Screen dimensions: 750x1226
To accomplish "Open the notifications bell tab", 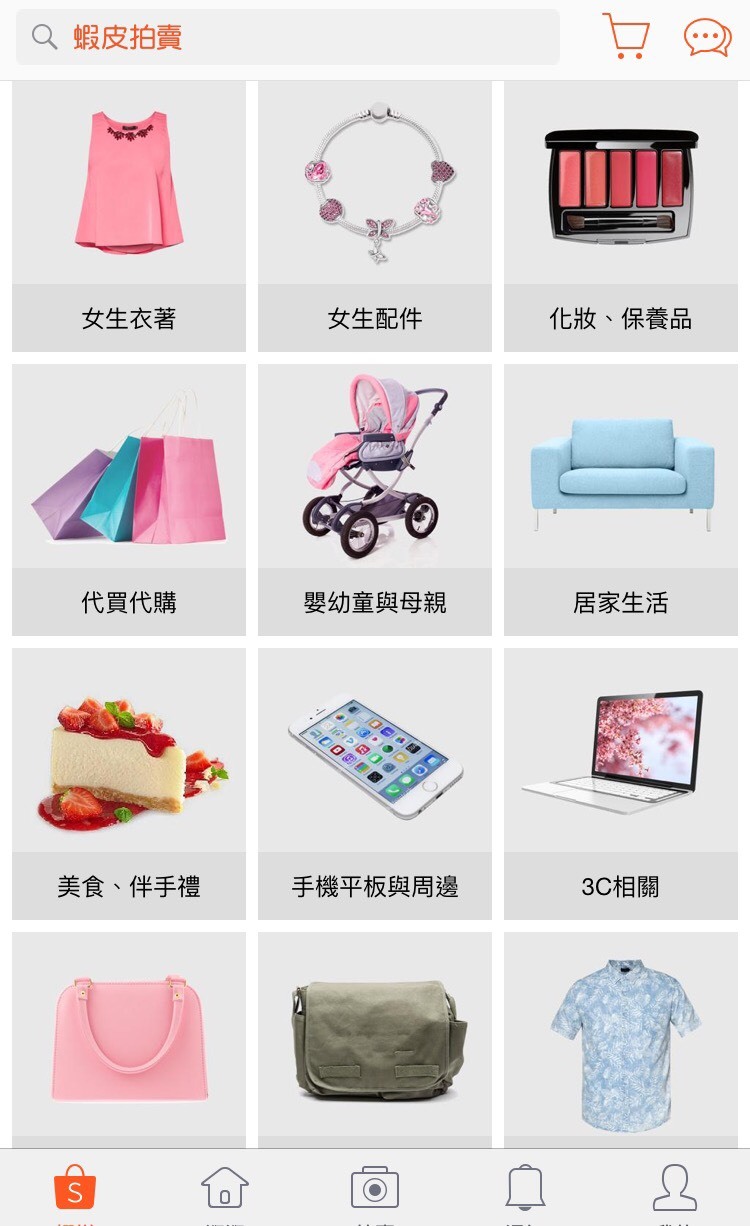I will point(525,1189).
